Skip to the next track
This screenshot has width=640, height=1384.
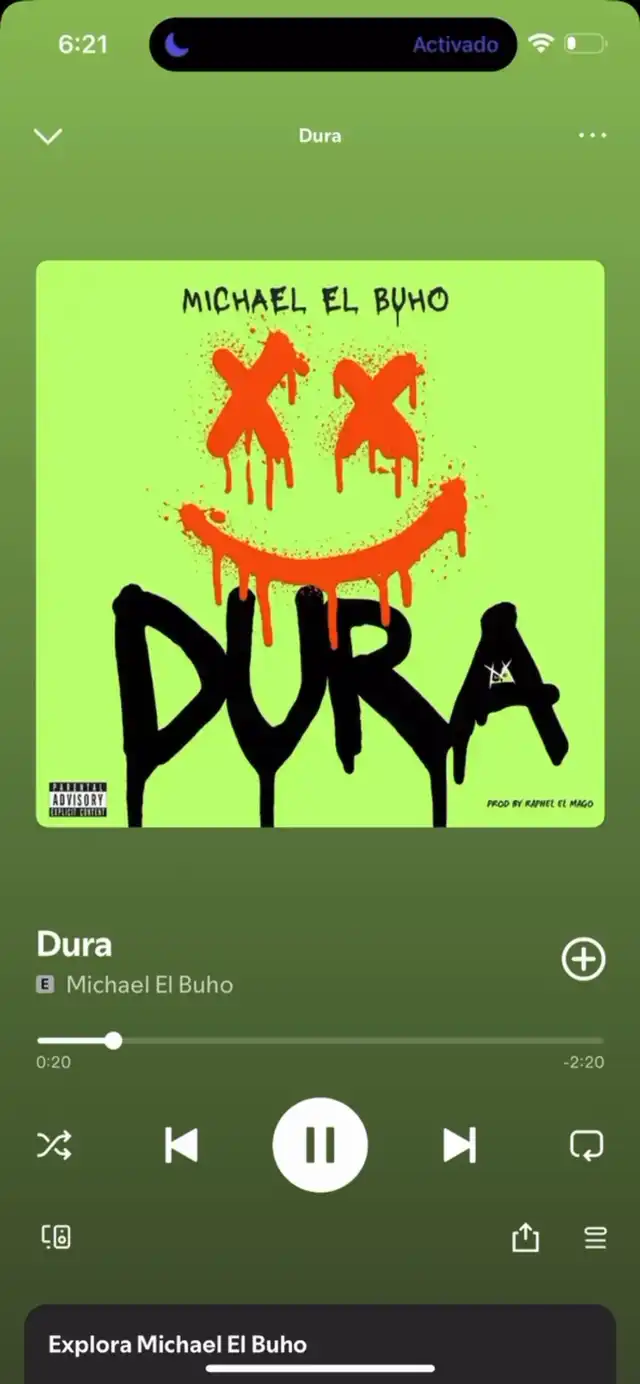(459, 1145)
